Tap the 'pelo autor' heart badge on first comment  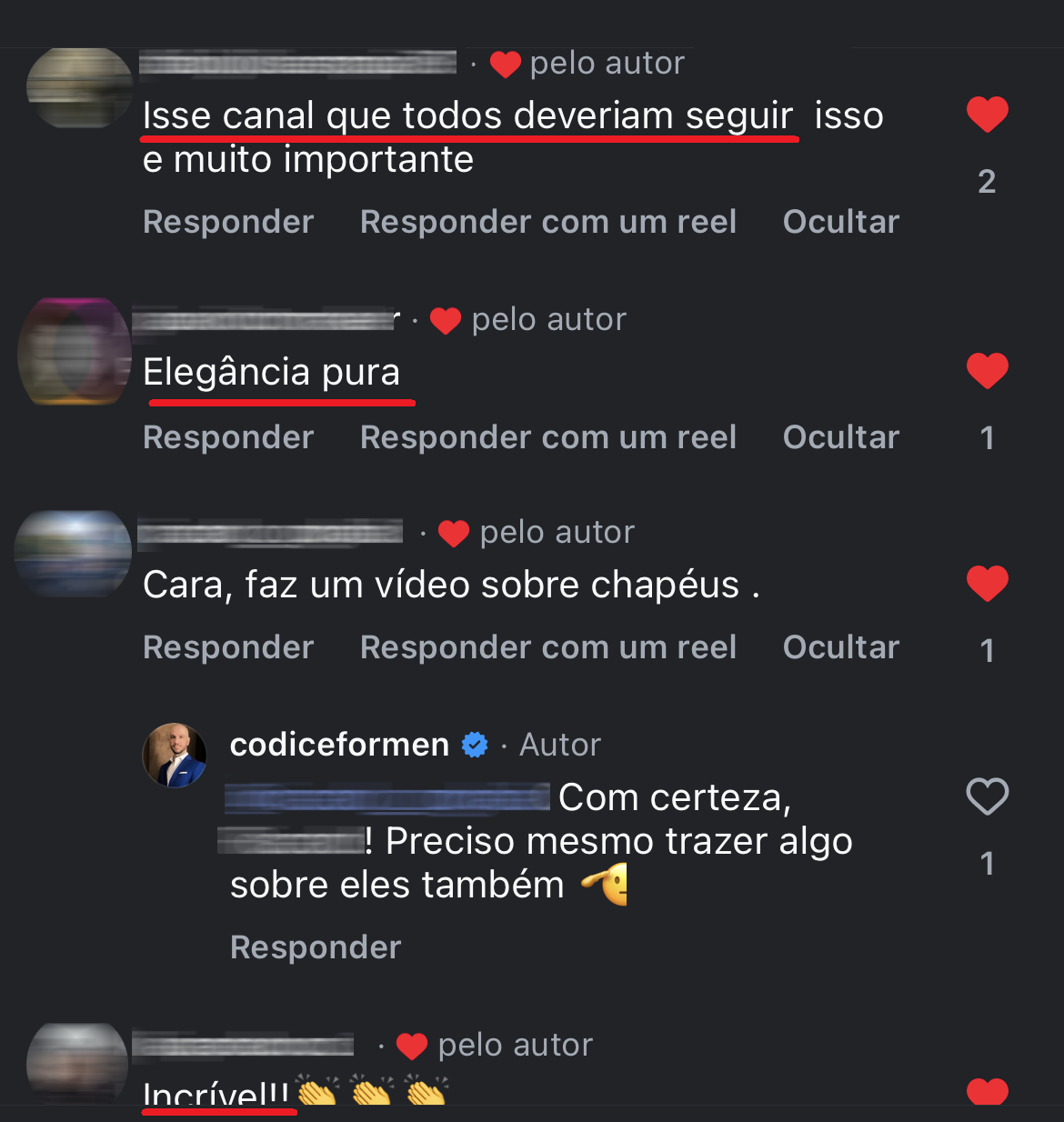point(505,64)
